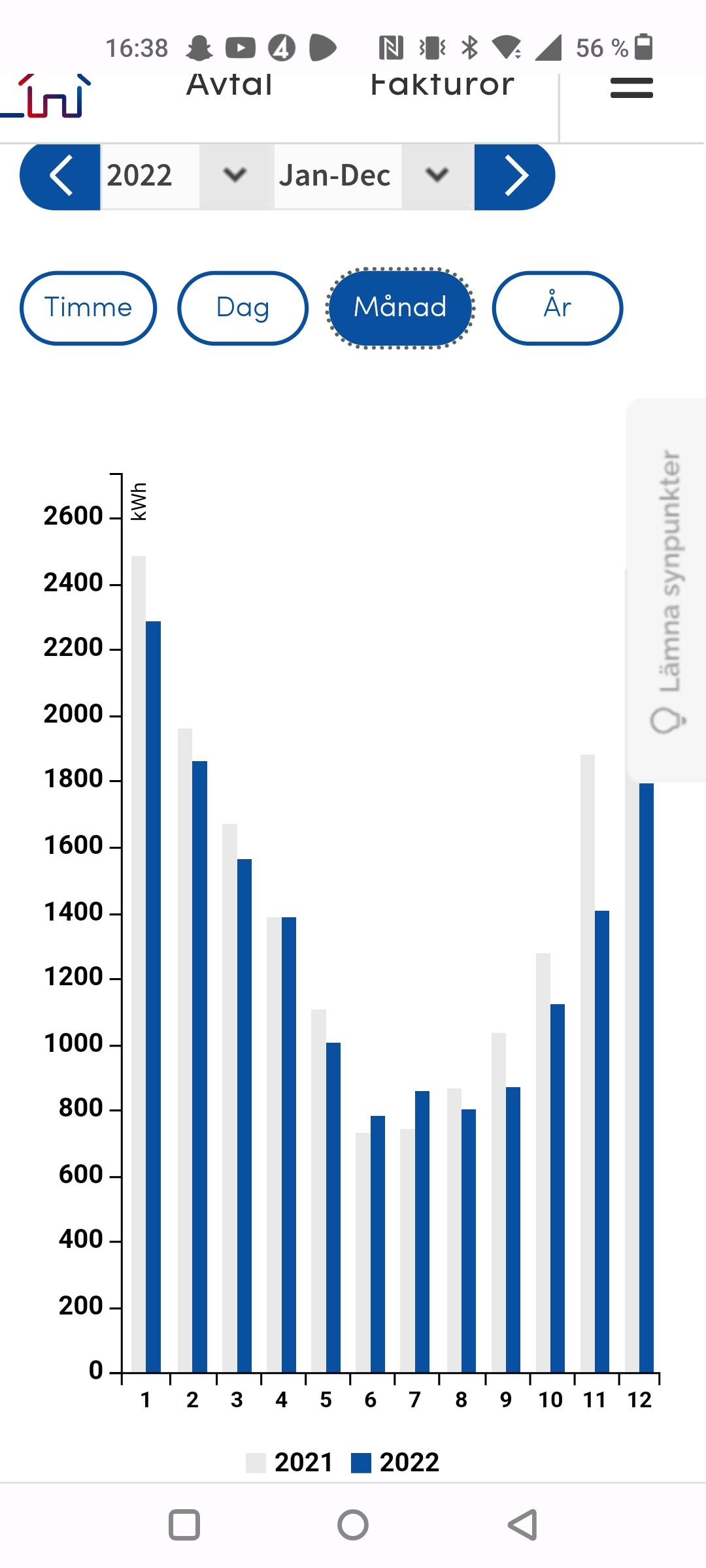Screen dimensions: 706x1568
Task: Switch to År view
Action: [x=557, y=308]
